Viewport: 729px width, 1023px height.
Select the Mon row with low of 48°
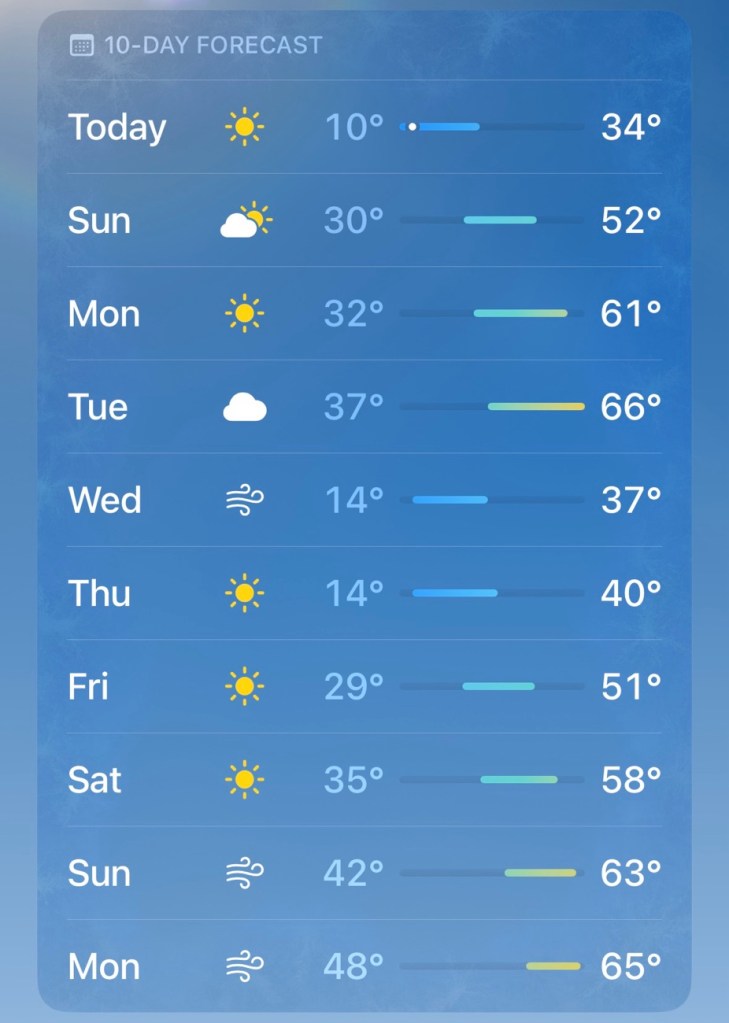(x=364, y=966)
